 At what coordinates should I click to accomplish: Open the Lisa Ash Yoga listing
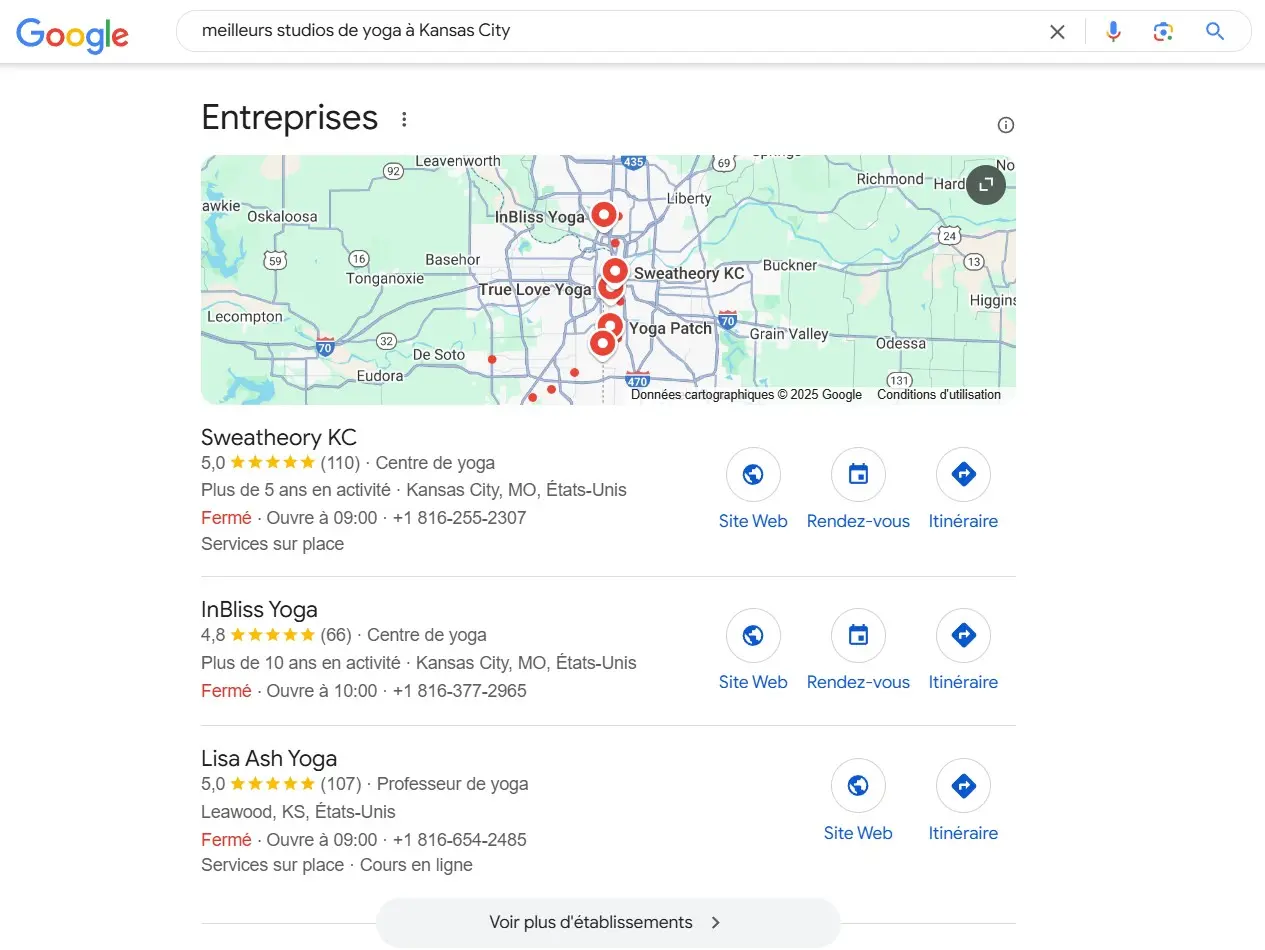[269, 759]
